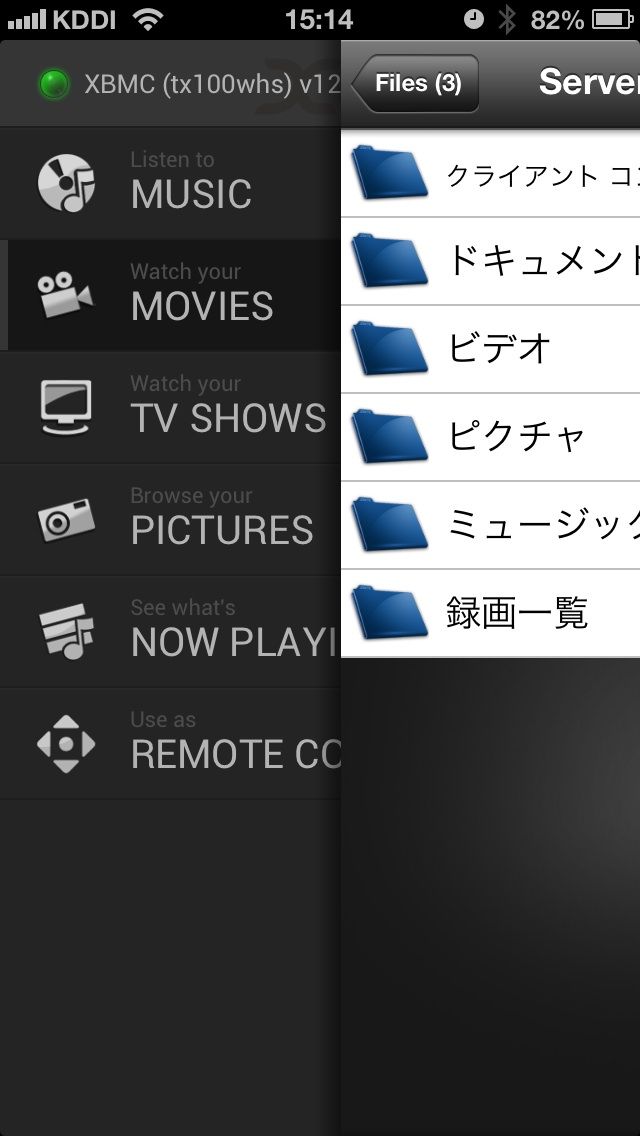Go back to Files (3)
This screenshot has height=1136, width=640.
[415, 83]
